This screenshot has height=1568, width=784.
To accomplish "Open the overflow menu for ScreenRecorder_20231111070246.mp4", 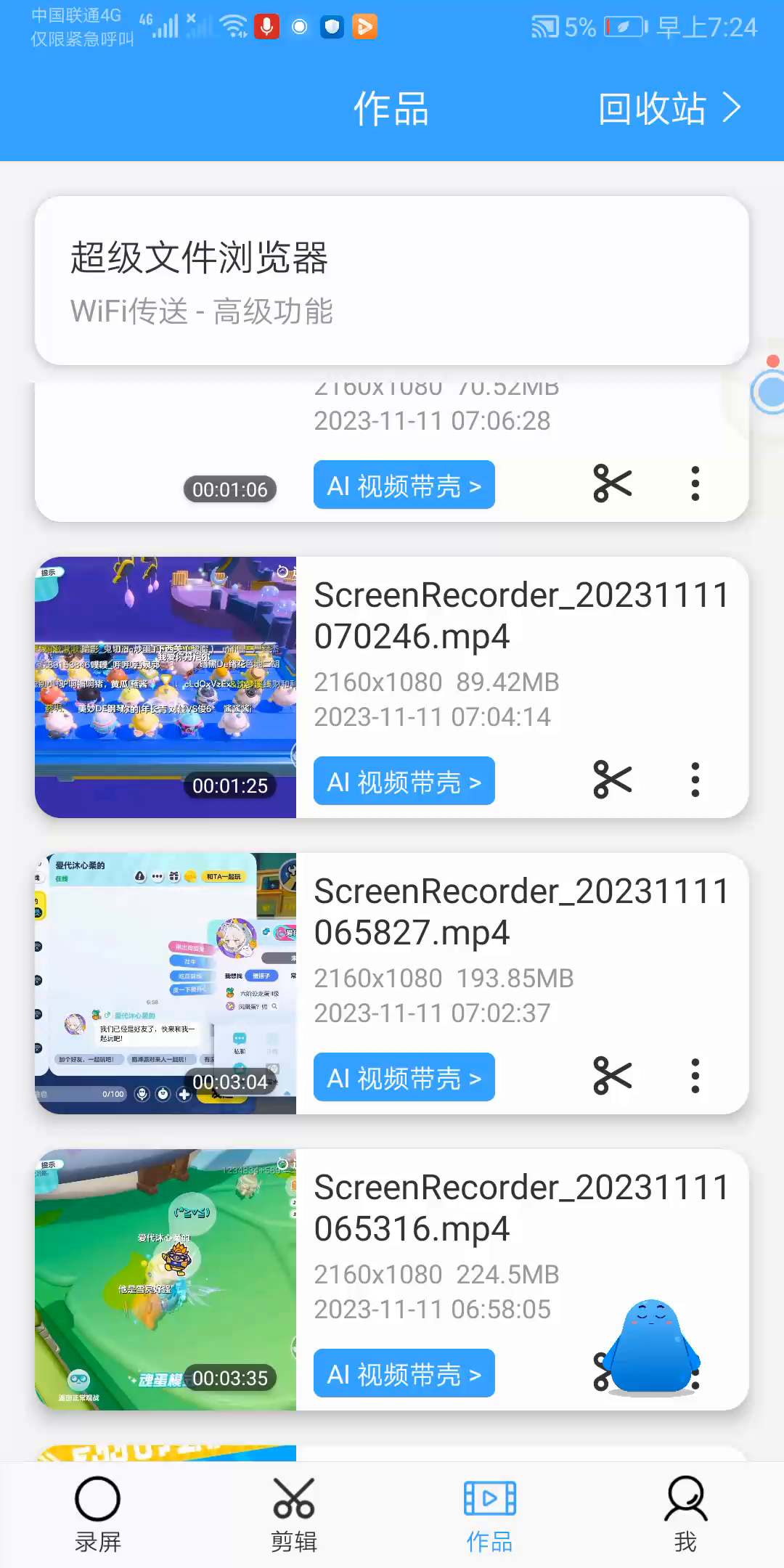I will (695, 780).
